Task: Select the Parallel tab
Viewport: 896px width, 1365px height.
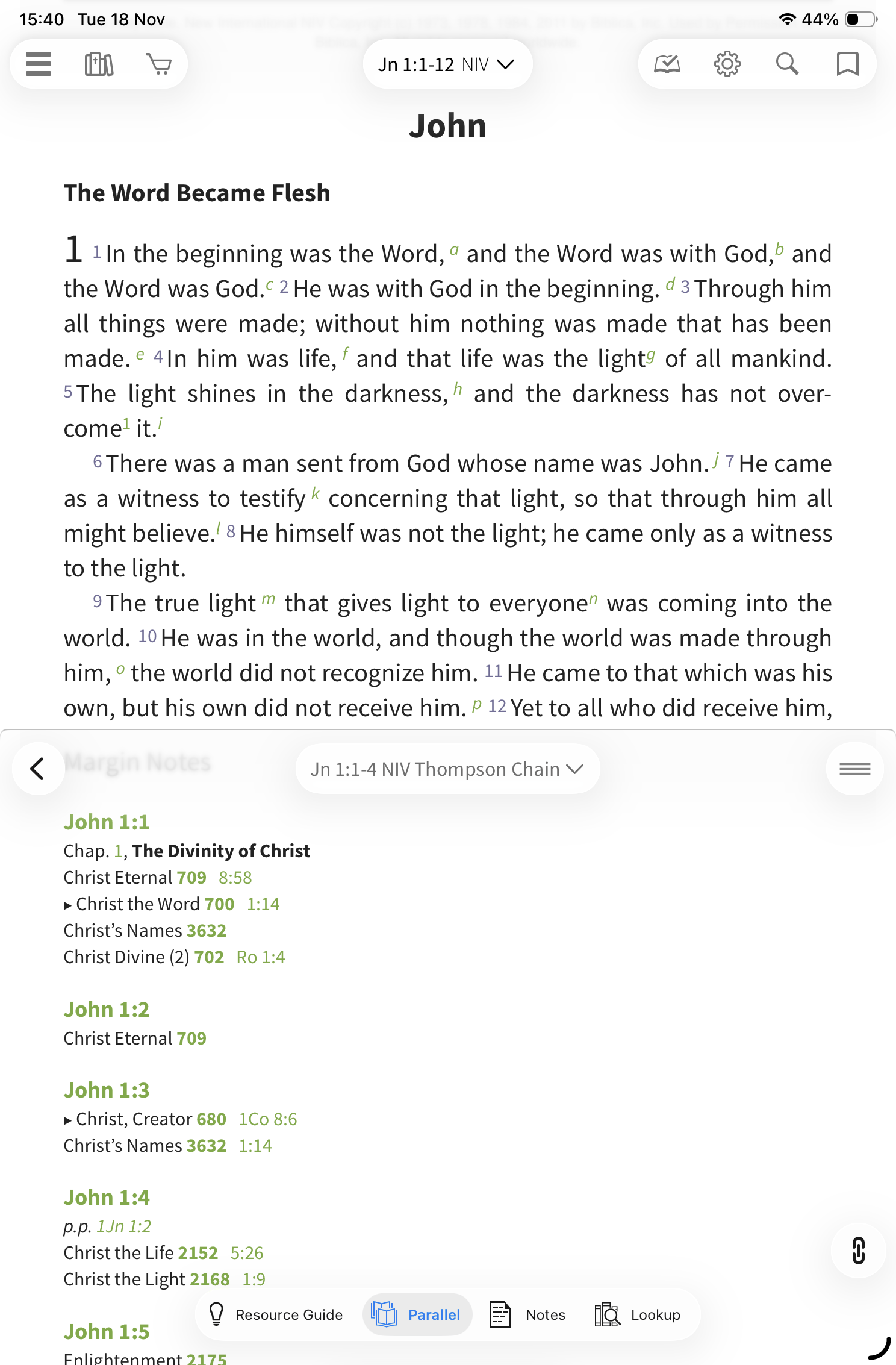Action: coord(417,1314)
